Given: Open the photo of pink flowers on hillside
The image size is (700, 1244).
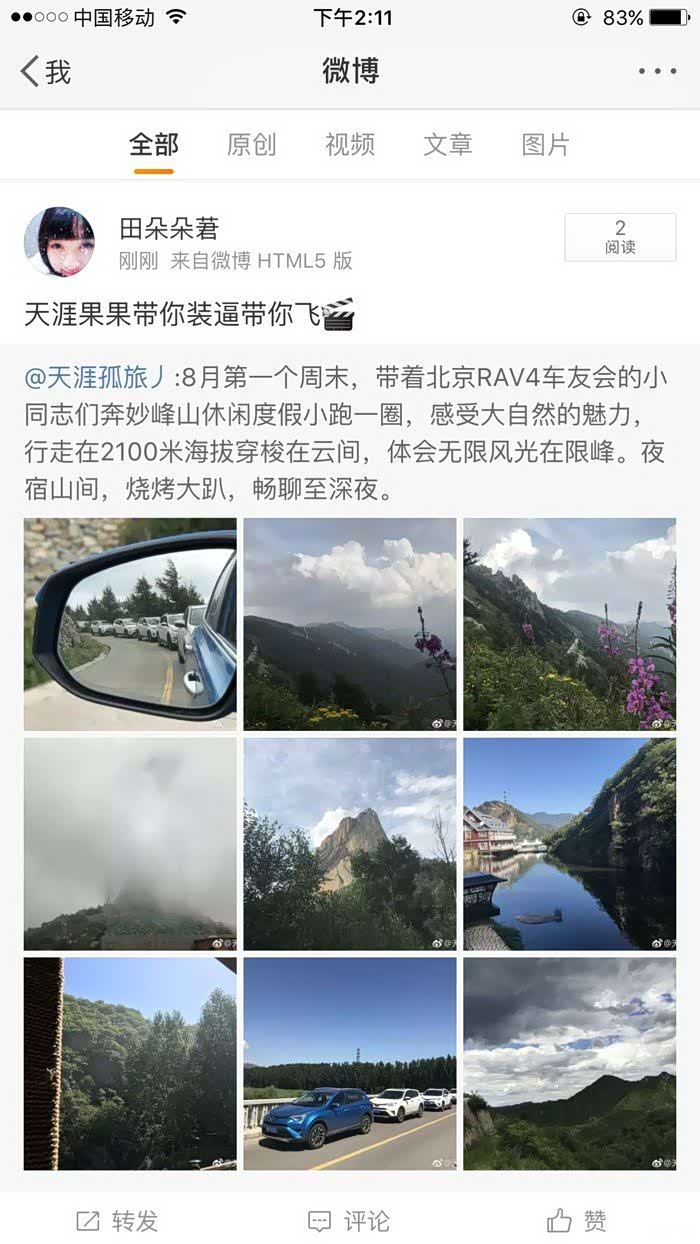Looking at the screenshot, I should (569, 624).
